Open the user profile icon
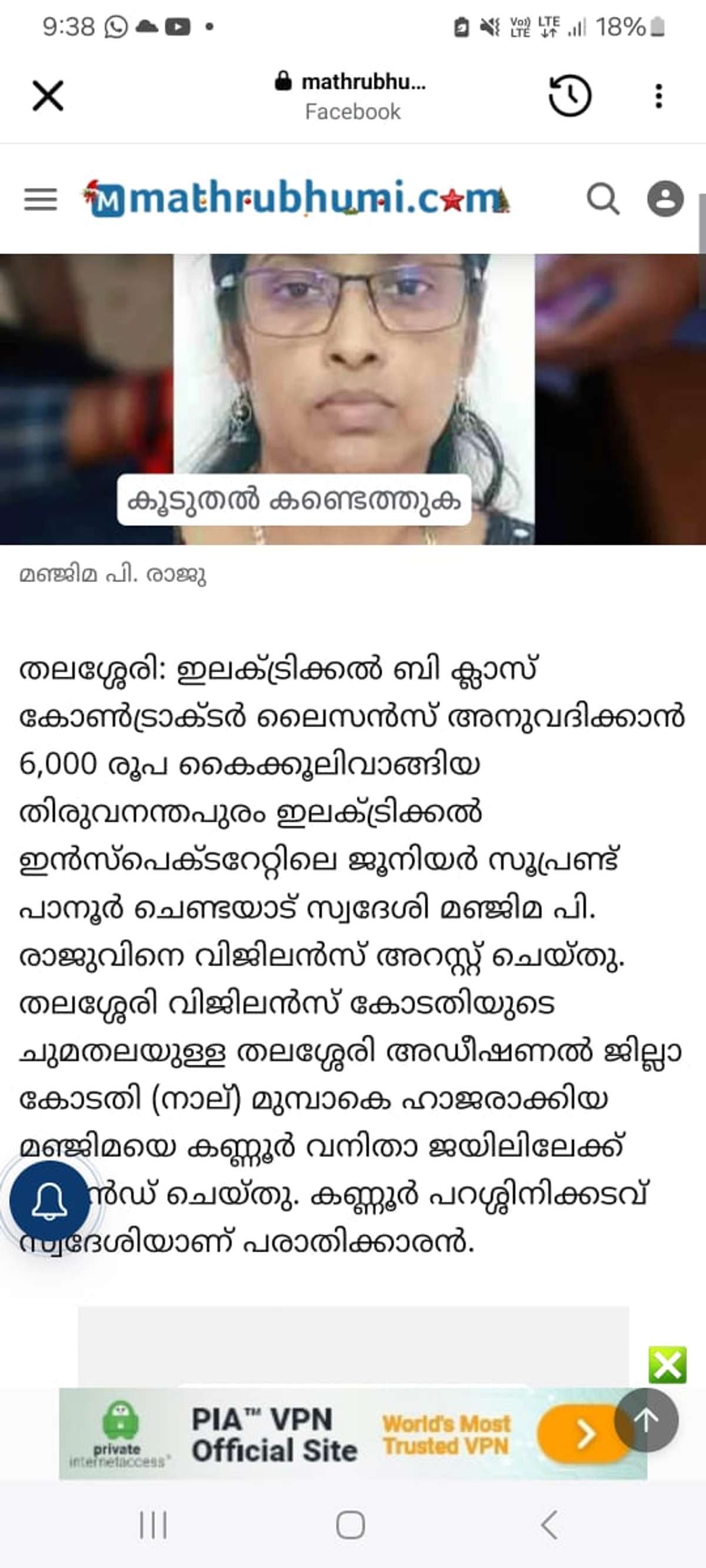Viewport: 706px width, 1568px height. tap(665, 199)
